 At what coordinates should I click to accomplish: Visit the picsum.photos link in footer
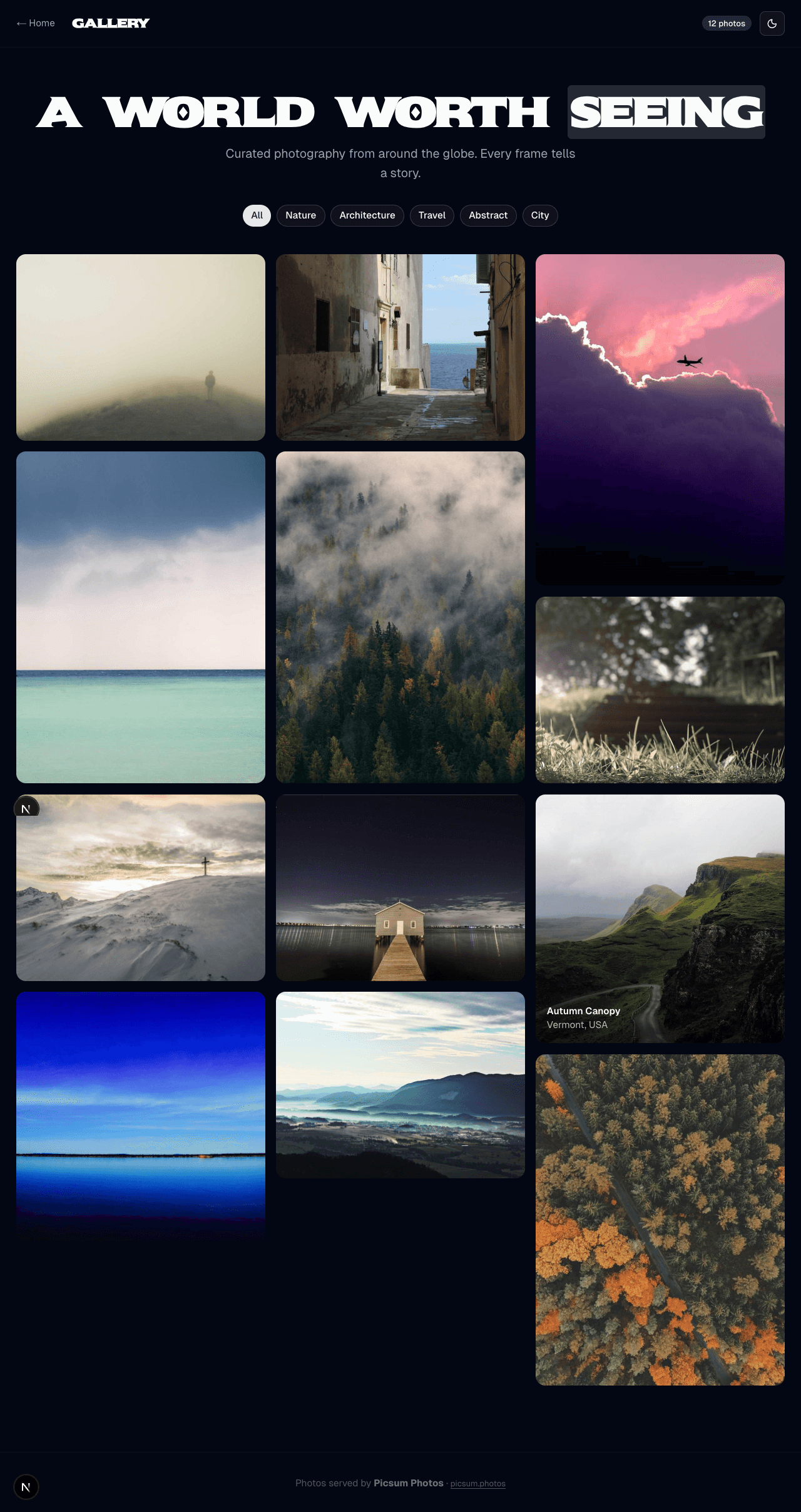tap(477, 1483)
